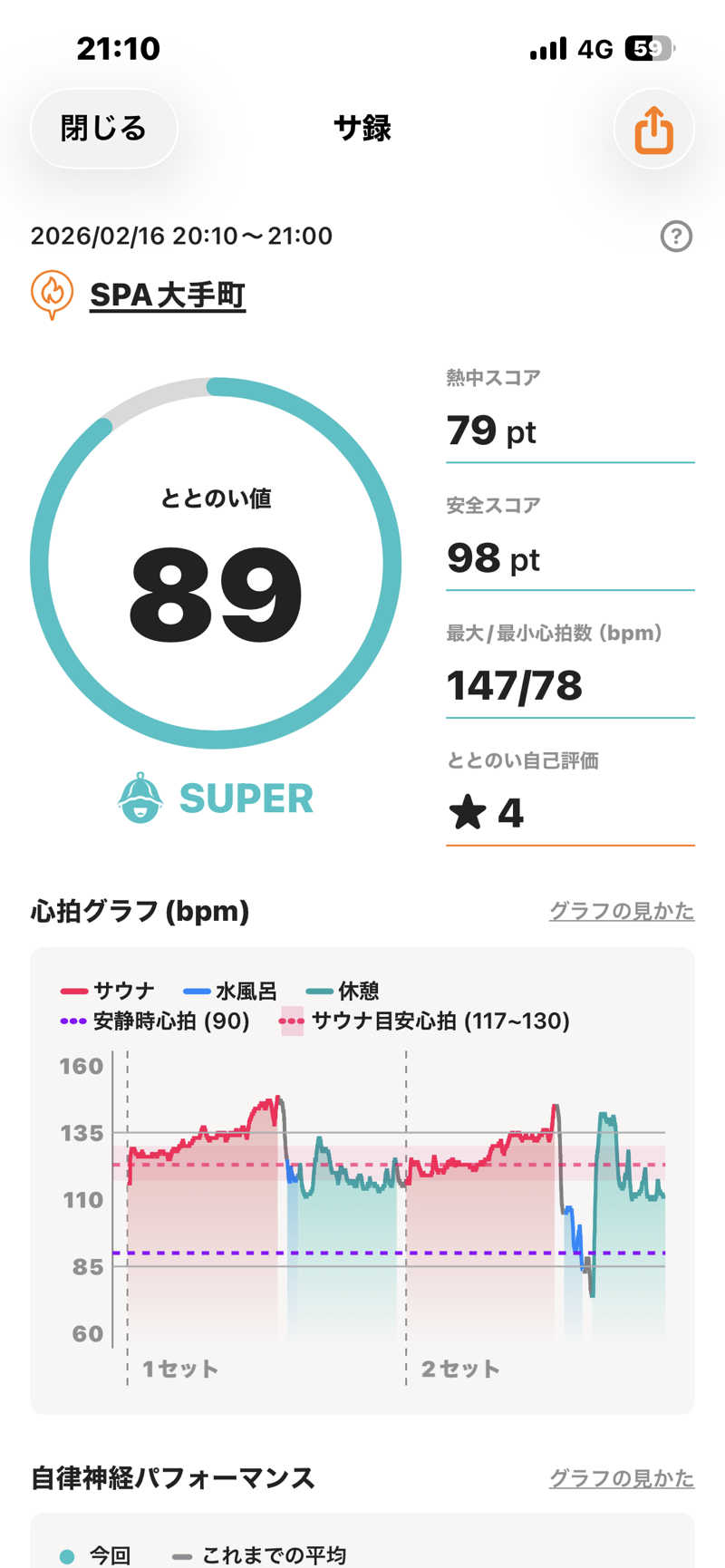Image resolution: width=725 pixels, height=1568 pixels.
Task: Tap the session date range text
Action: point(181,237)
